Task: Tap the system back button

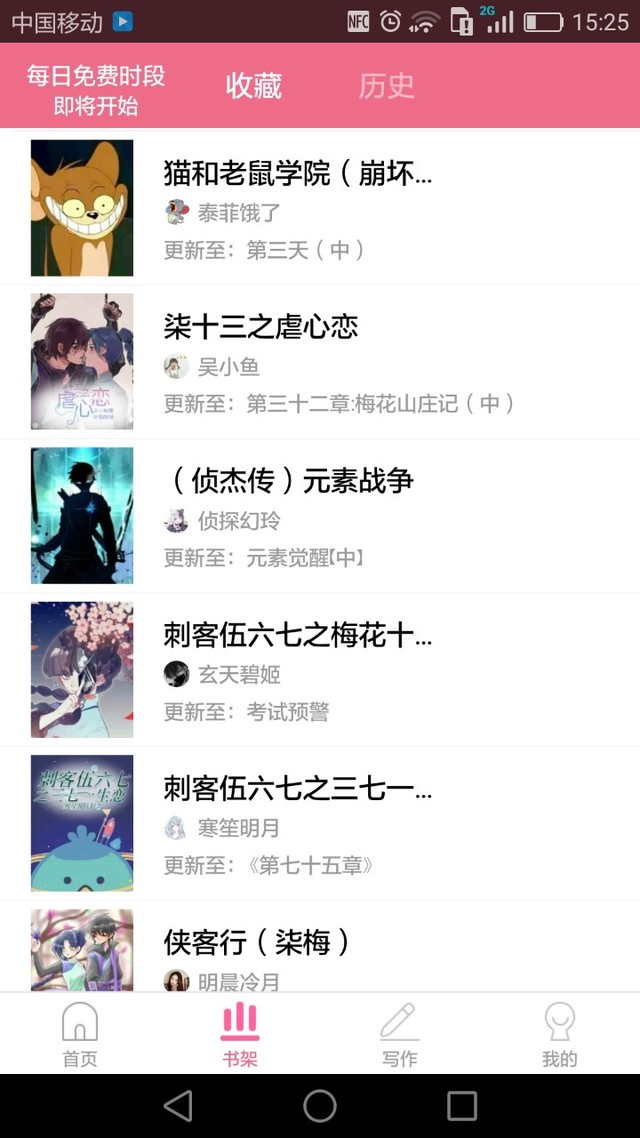Action: pyautogui.click(x=178, y=1105)
